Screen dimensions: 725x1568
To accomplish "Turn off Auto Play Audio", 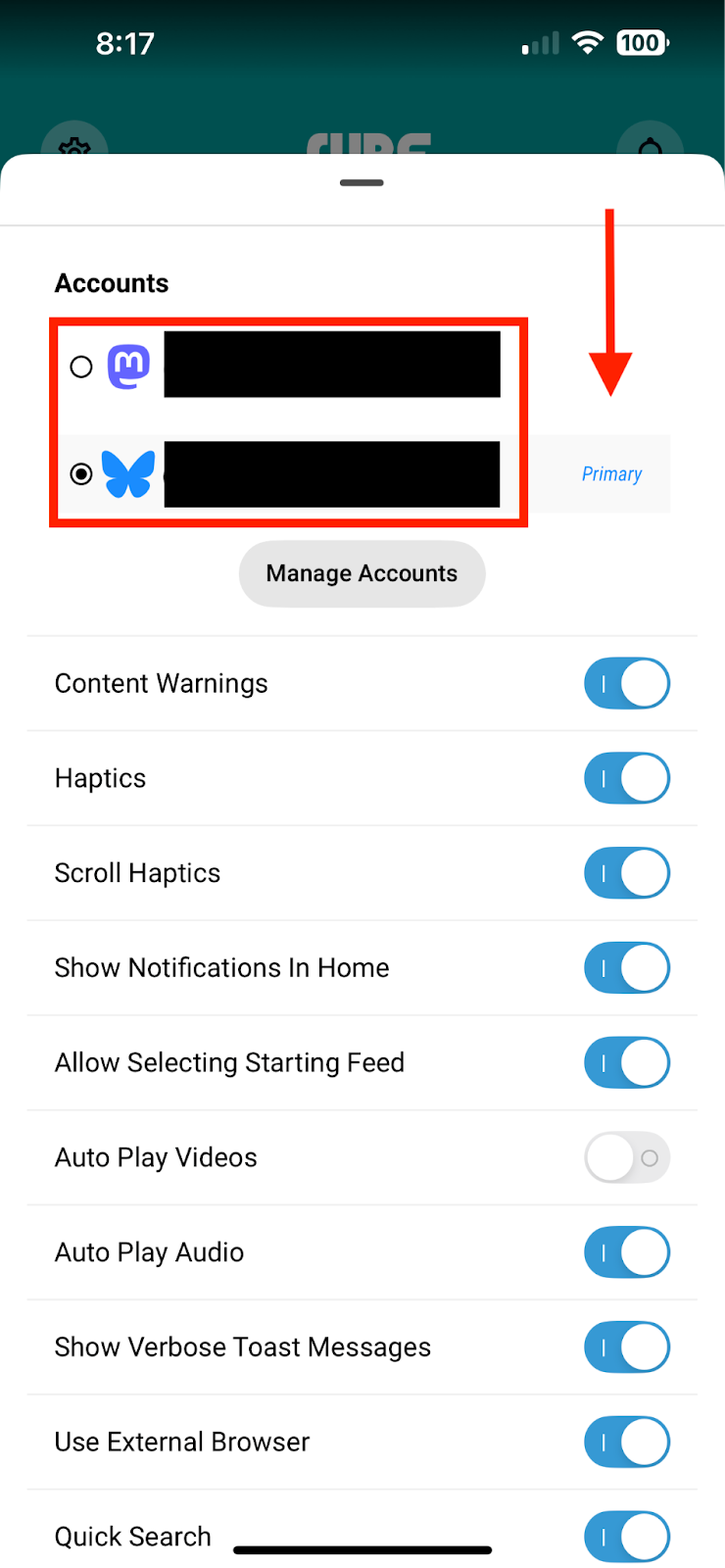I will 627,1252.
